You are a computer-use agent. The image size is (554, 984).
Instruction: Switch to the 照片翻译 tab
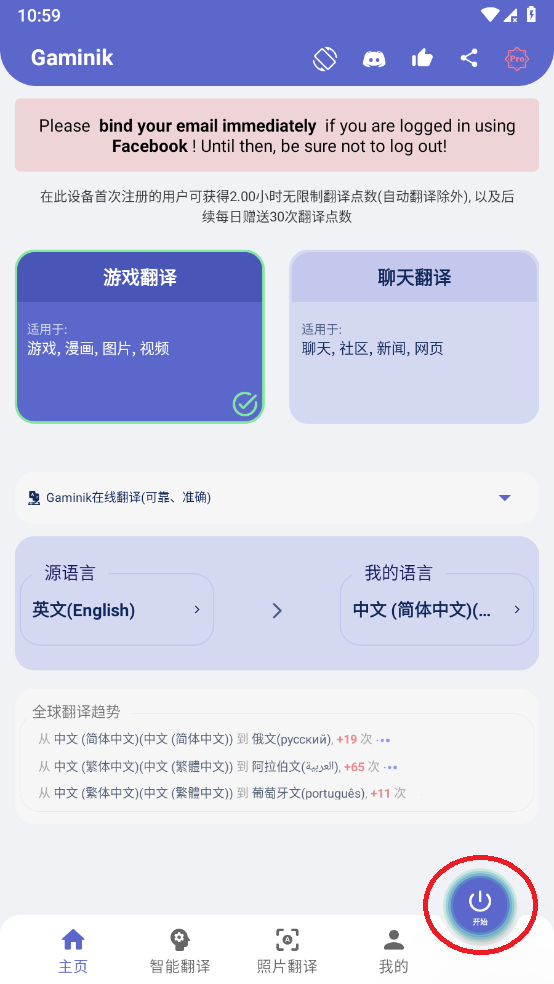click(x=287, y=950)
